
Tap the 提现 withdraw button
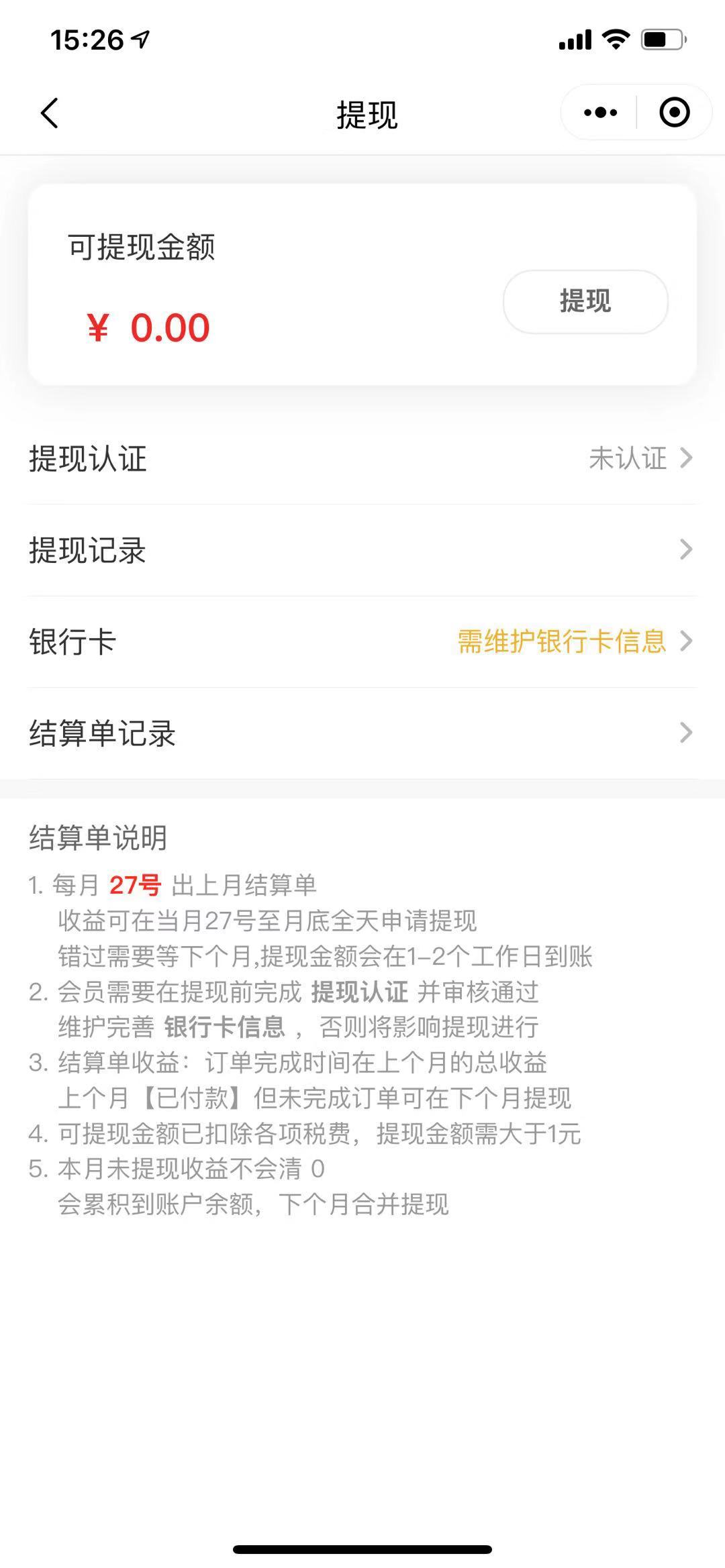(x=585, y=301)
